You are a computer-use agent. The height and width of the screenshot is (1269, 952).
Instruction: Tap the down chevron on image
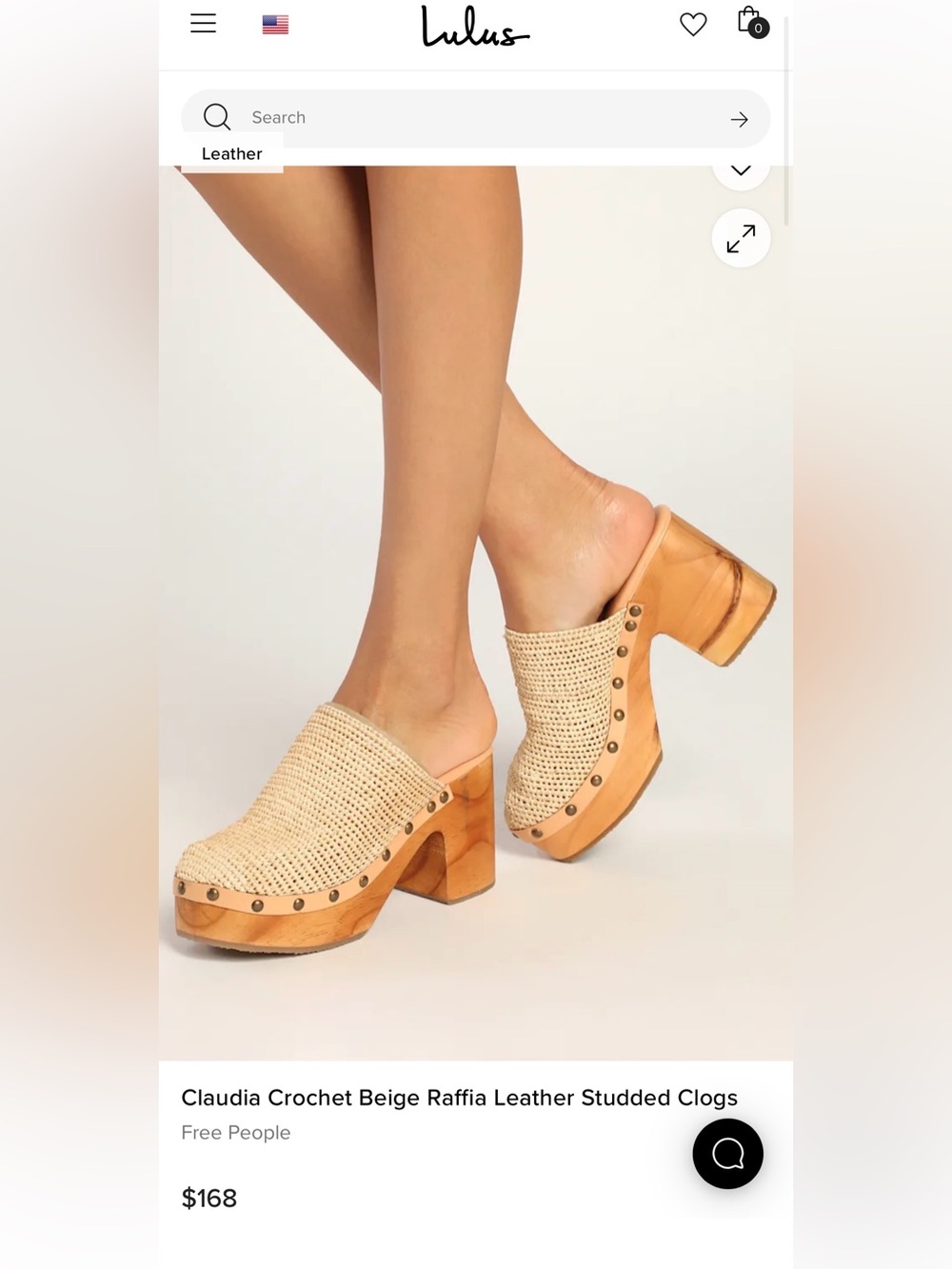(x=741, y=169)
